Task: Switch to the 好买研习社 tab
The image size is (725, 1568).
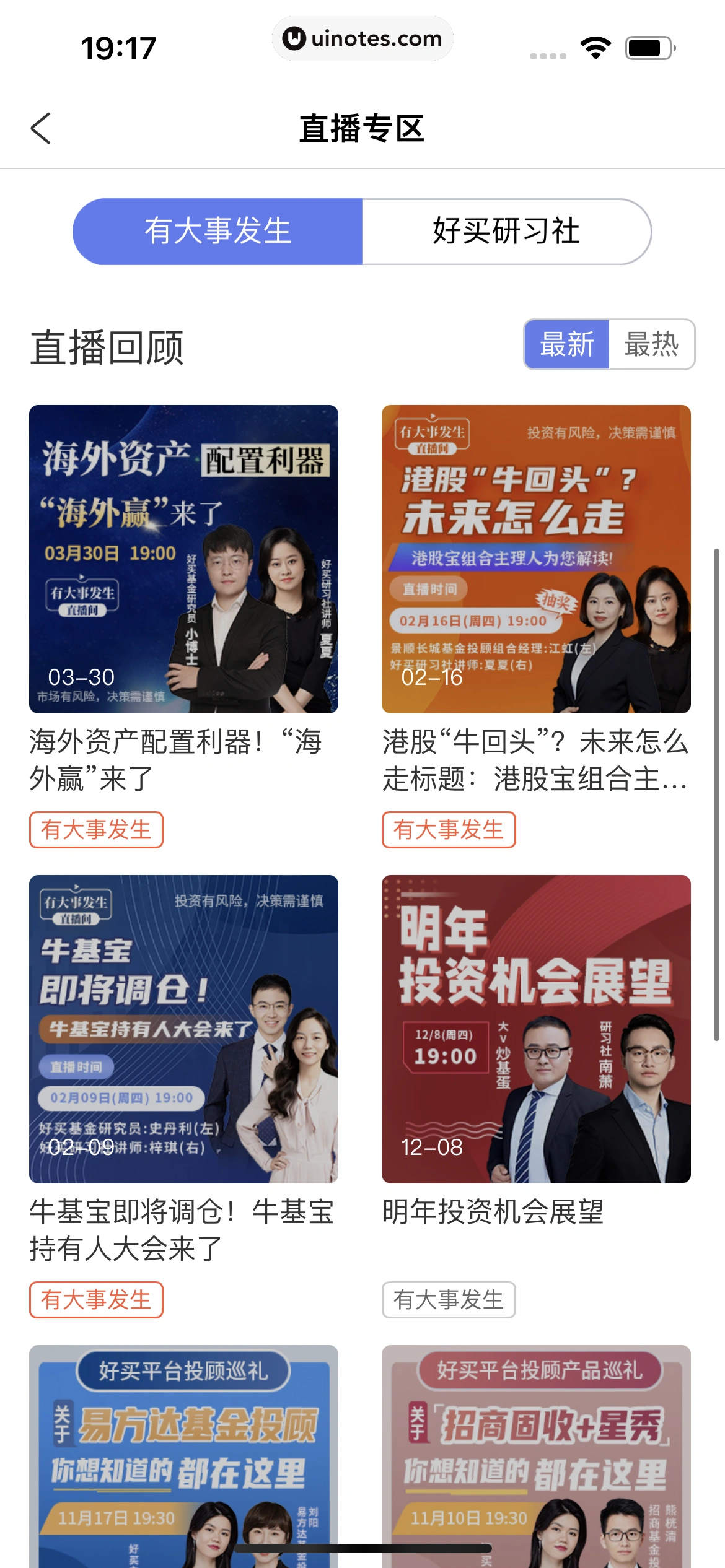Action: point(506,232)
